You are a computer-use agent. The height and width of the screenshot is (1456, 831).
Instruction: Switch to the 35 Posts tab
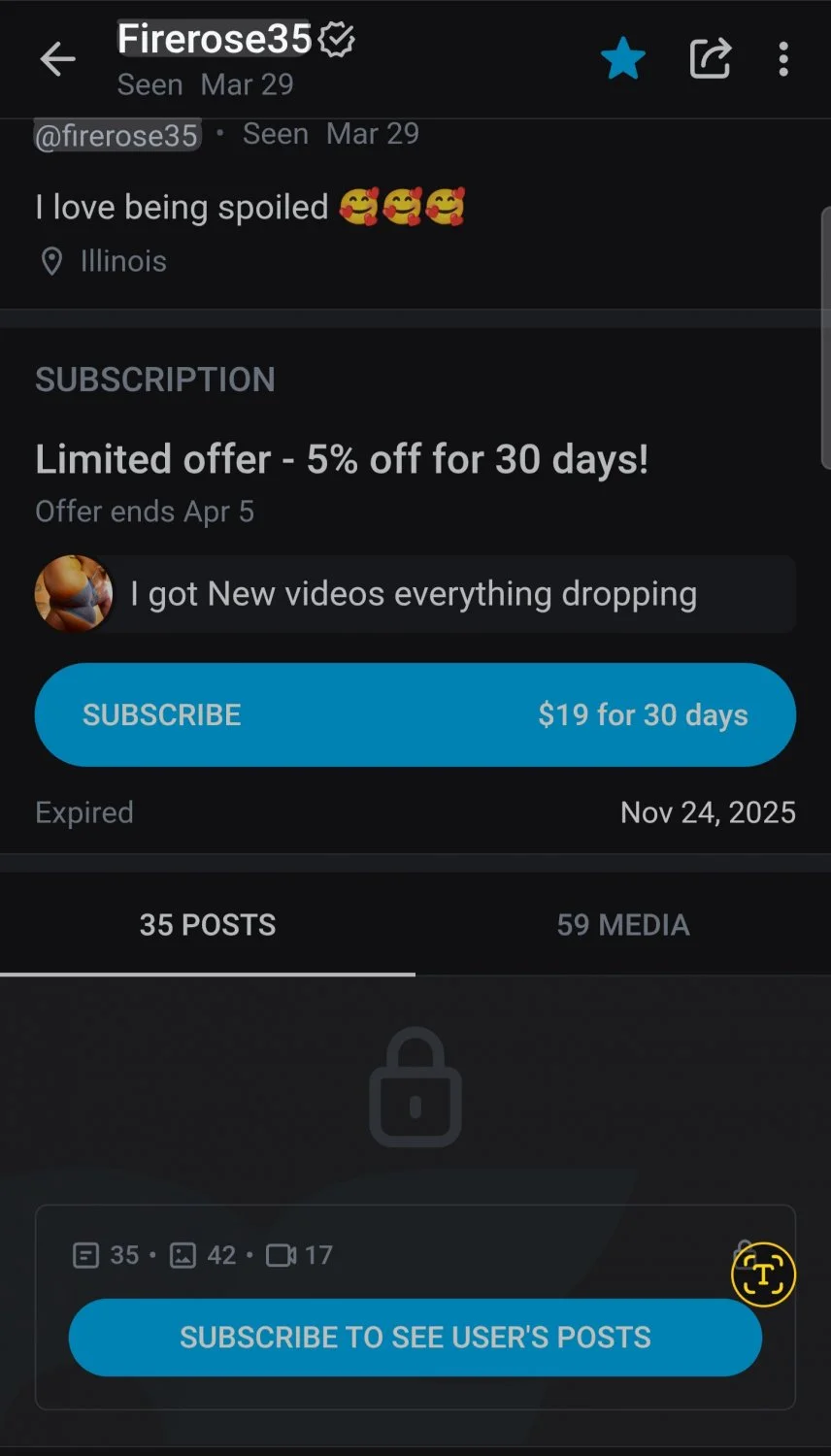(x=208, y=925)
